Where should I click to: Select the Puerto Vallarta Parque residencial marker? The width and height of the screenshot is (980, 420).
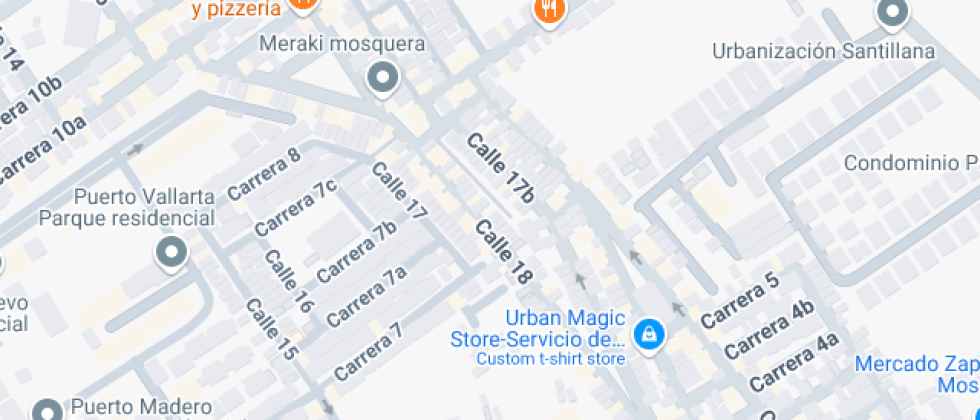(x=171, y=253)
